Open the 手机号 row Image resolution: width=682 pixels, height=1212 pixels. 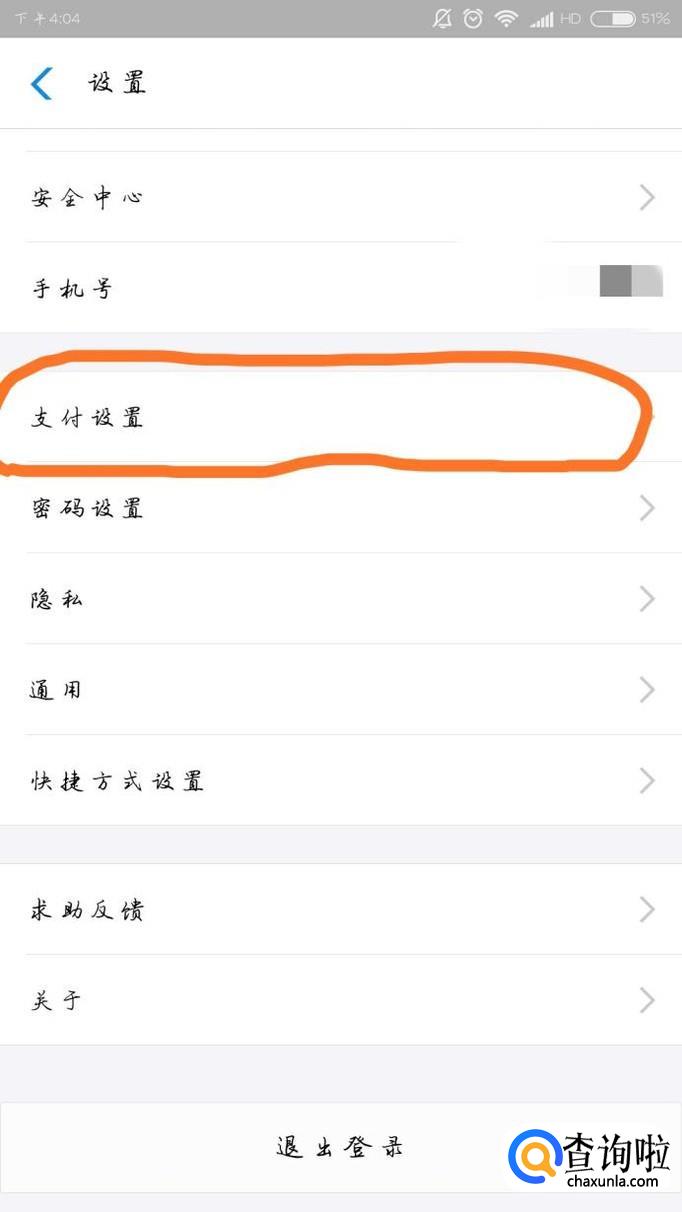(340, 289)
